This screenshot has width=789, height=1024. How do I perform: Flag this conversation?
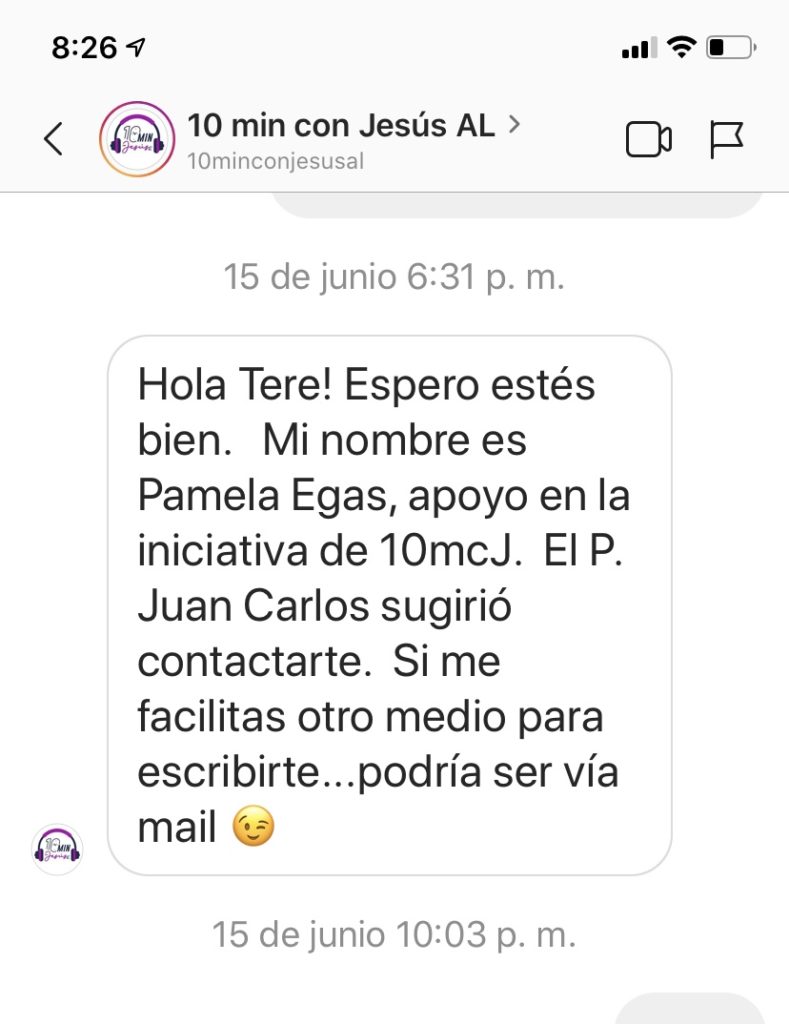coord(726,140)
